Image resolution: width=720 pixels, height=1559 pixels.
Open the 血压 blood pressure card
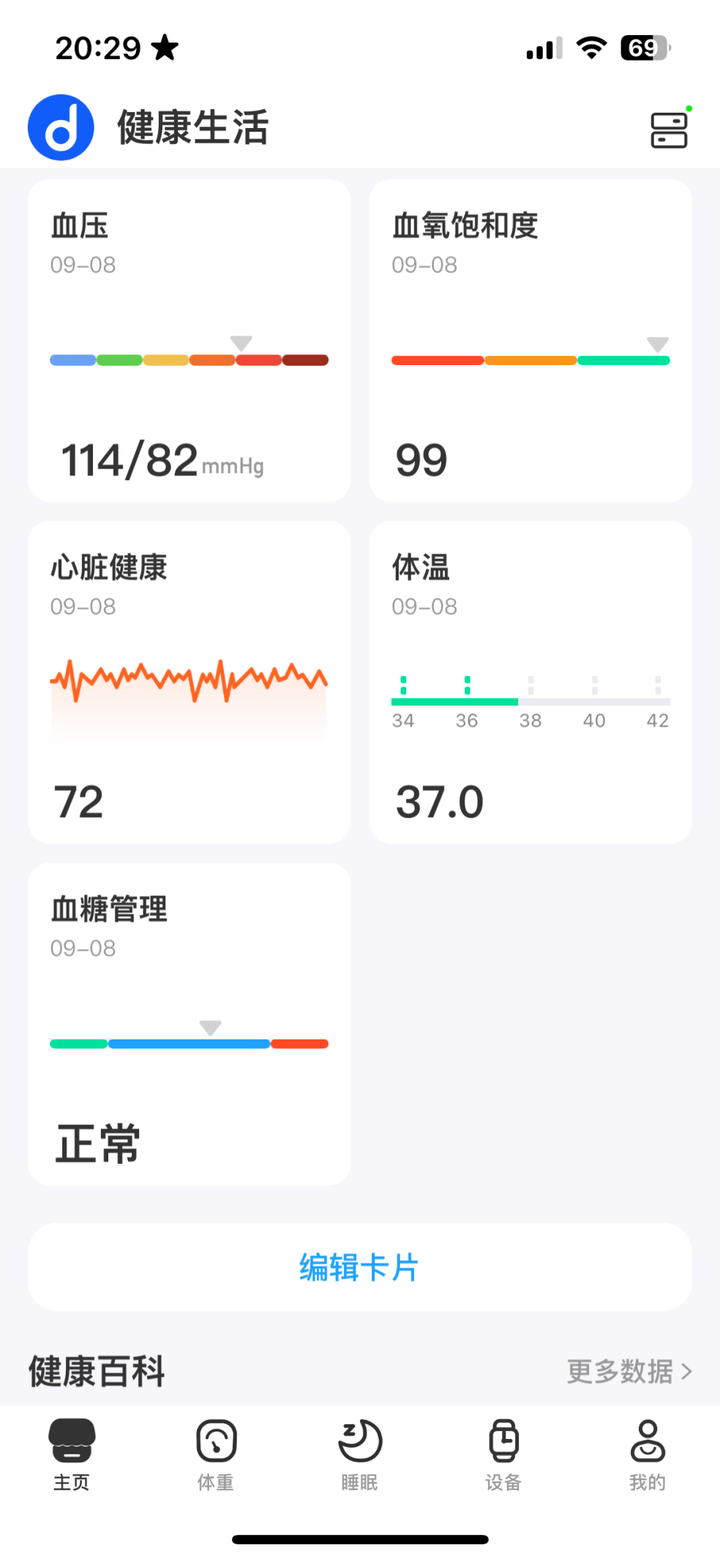coord(189,340)
